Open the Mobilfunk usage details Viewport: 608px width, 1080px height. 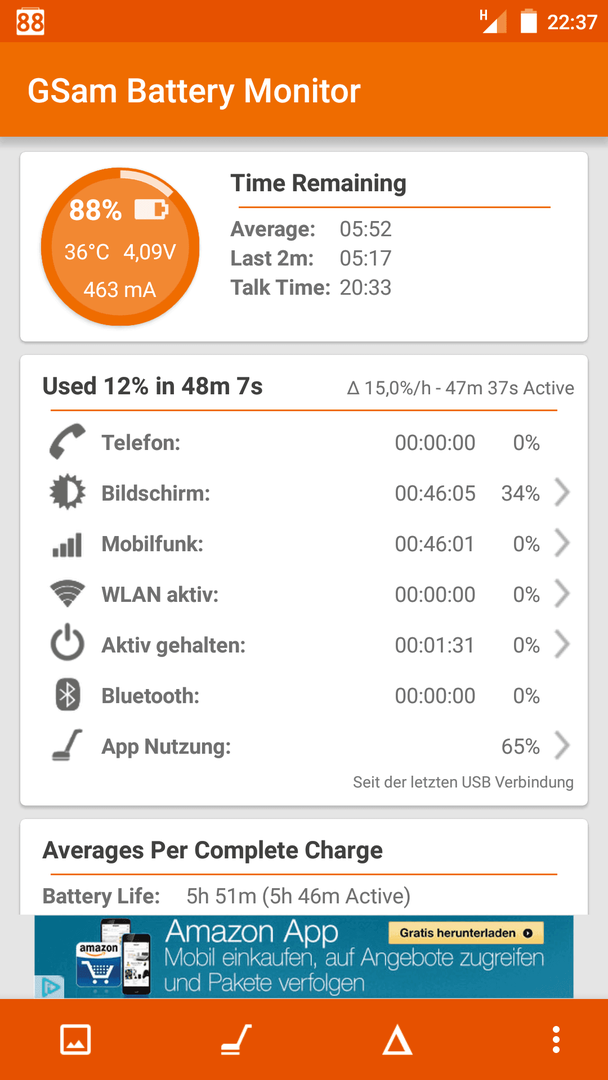pos(304,544)
